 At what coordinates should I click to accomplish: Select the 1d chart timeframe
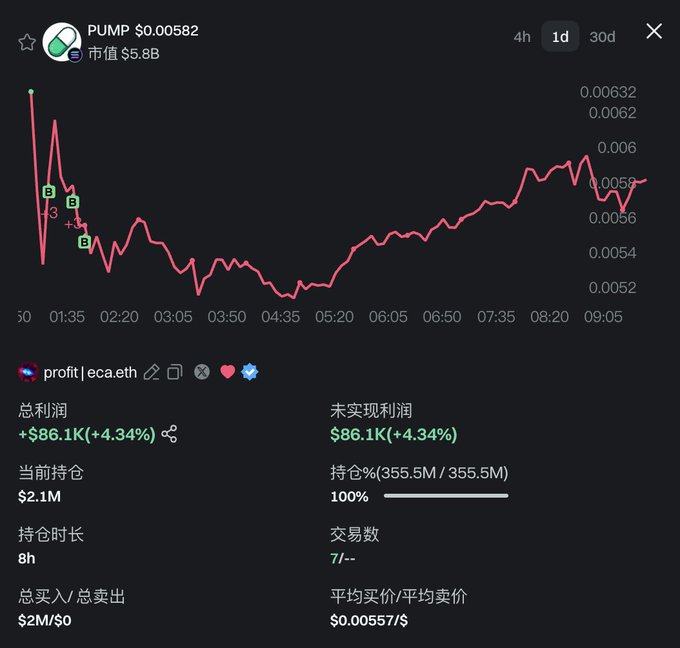pos(560,37)
